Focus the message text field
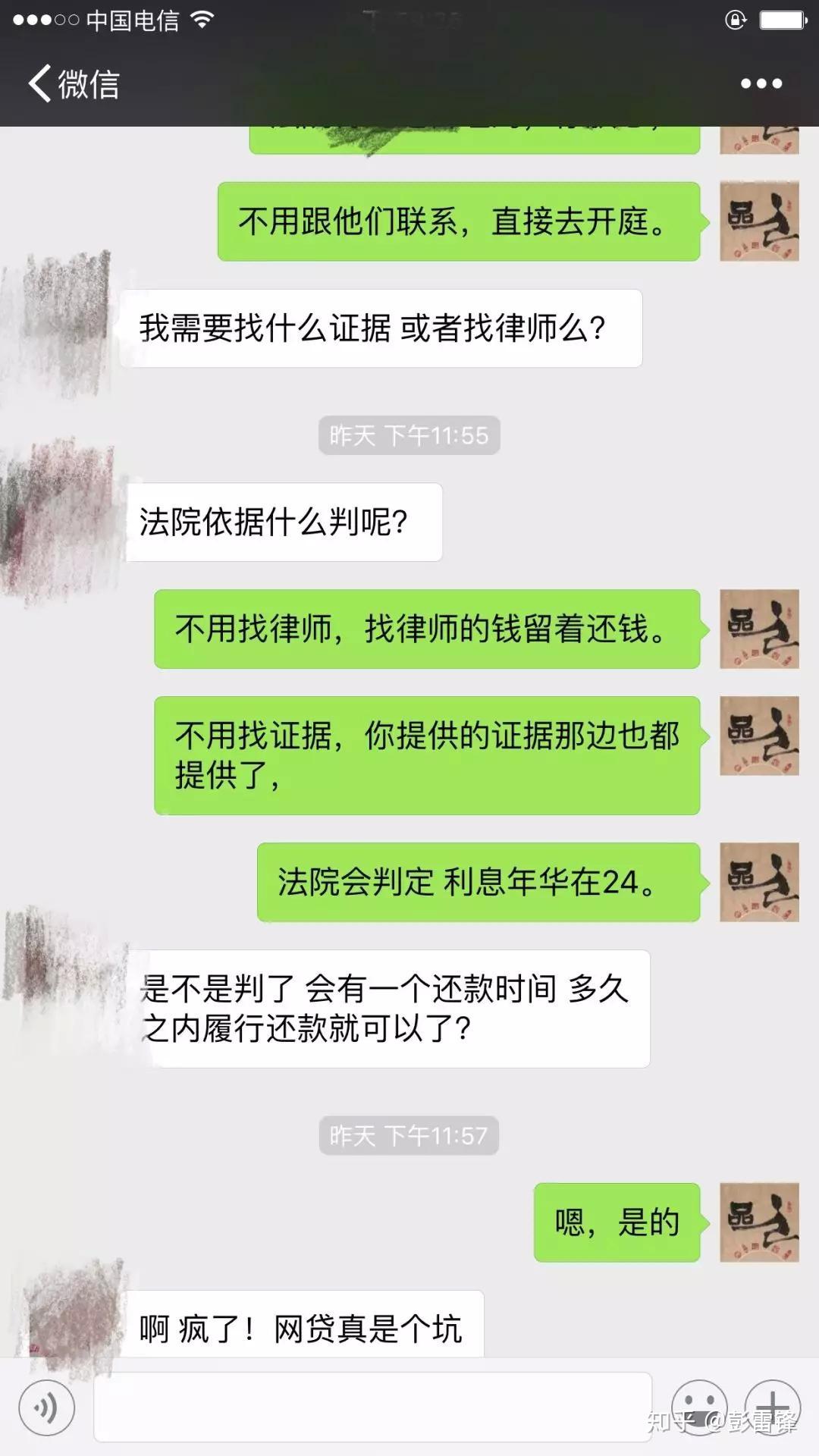Screen dimensions: 819x1456 (x=372, y=1407)
